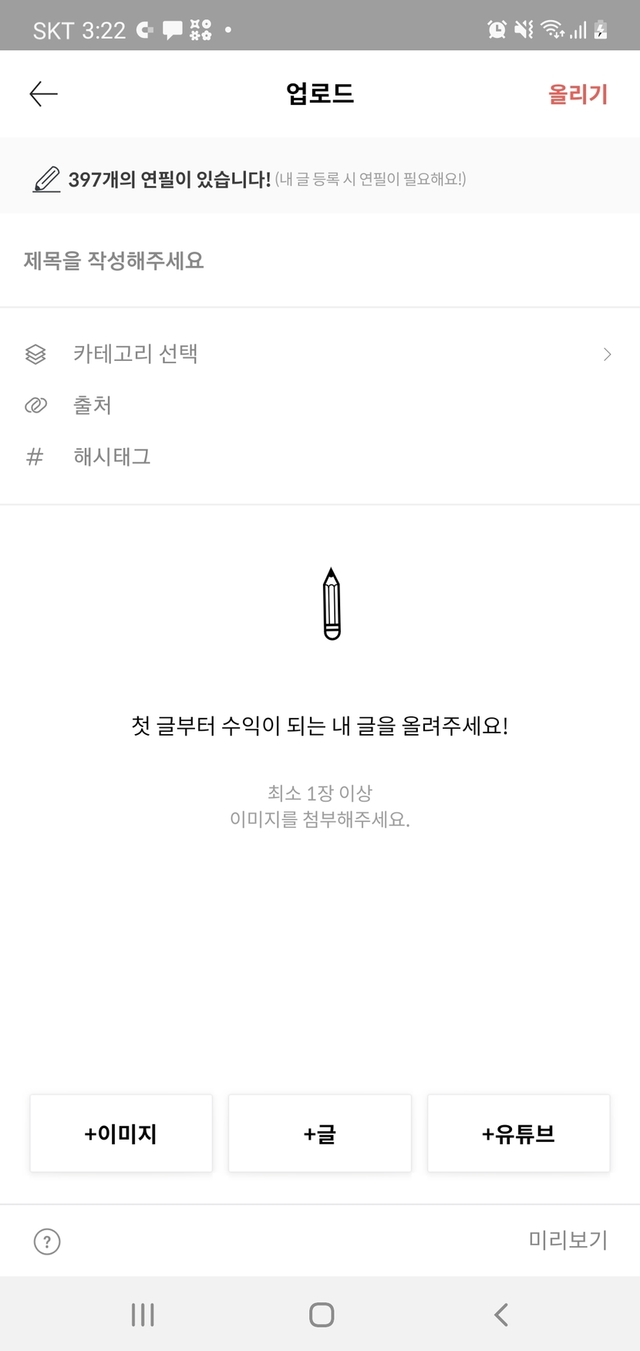
Task: Tap 올리기 to upload the post
Action: tap(578, 95)
